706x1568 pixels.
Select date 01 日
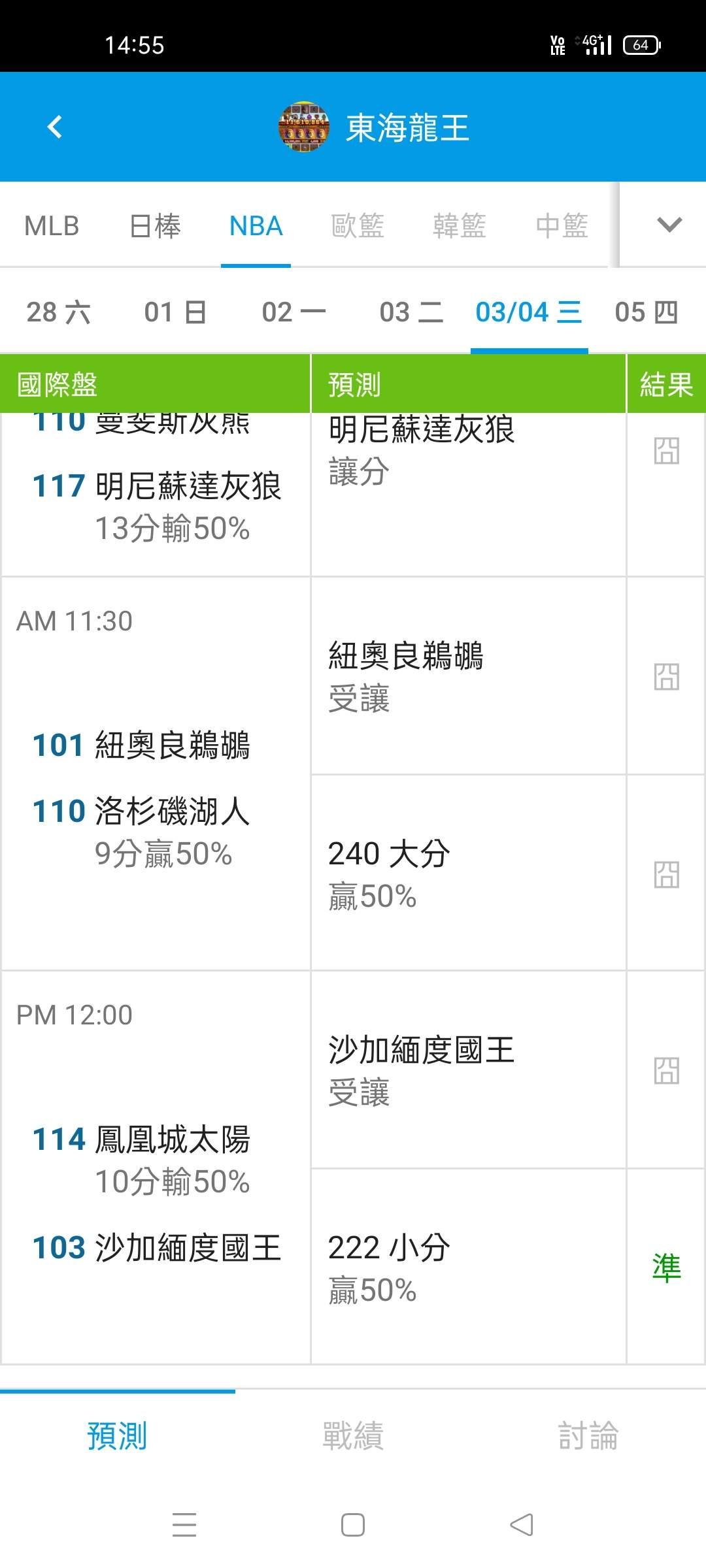[176, 312]
